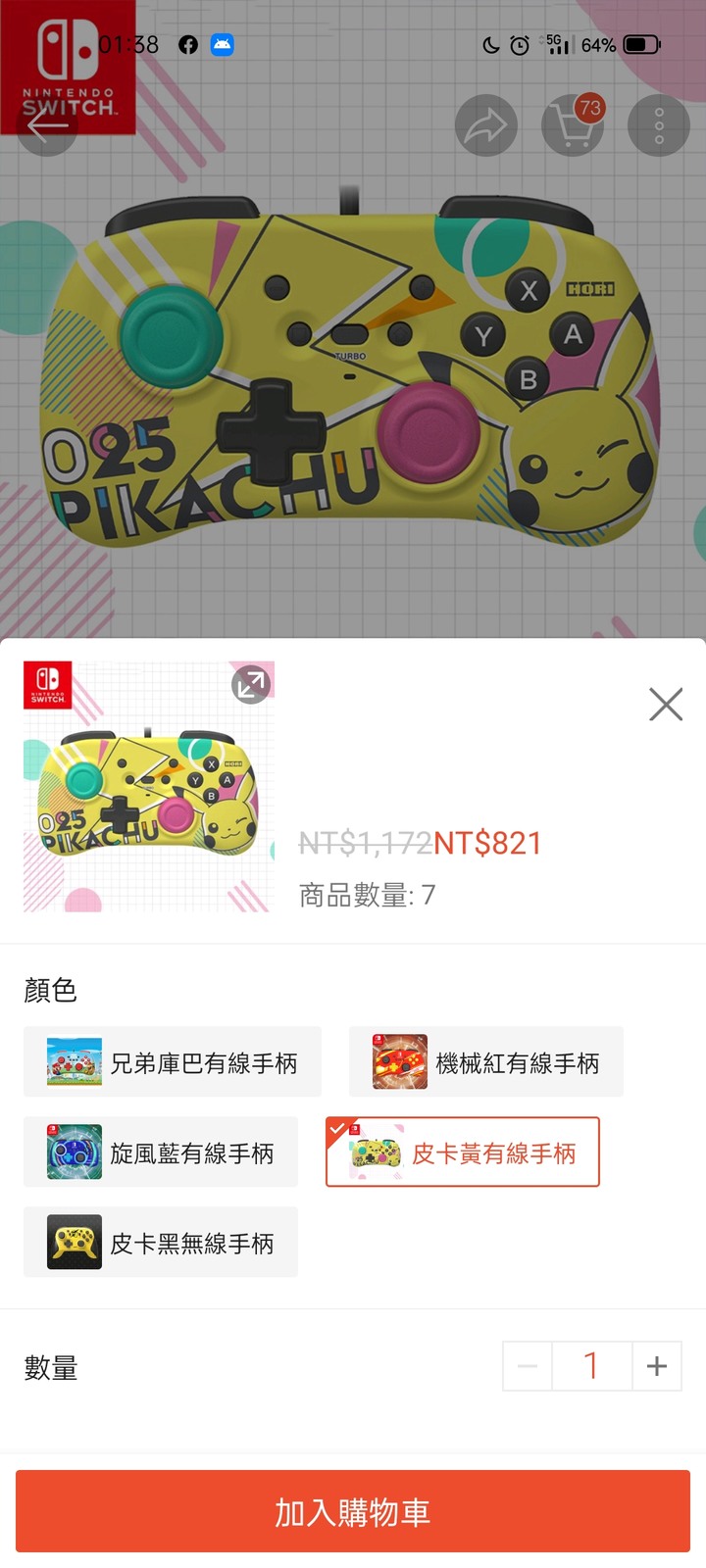This screenshot has width=706, height=1568.
Task: Open the shopping cart
Action: click(x=573, y=125)
